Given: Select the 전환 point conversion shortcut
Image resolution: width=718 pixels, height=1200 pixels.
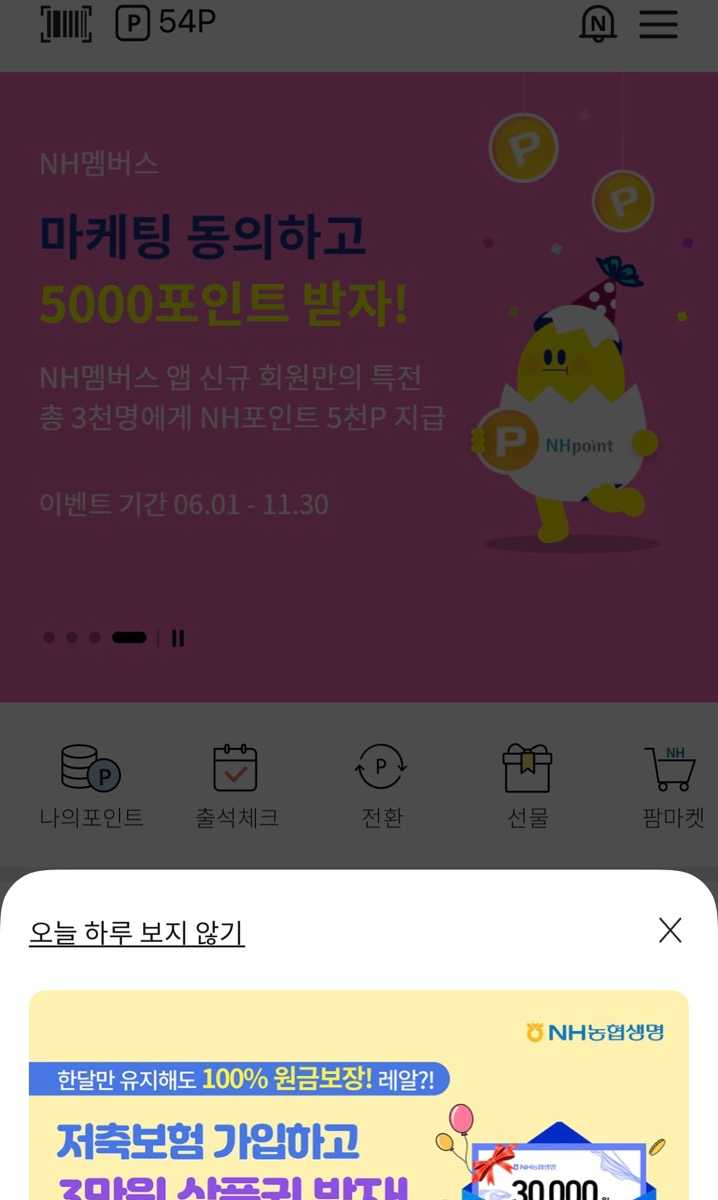Looking at the screenshot, I should 381,786.
